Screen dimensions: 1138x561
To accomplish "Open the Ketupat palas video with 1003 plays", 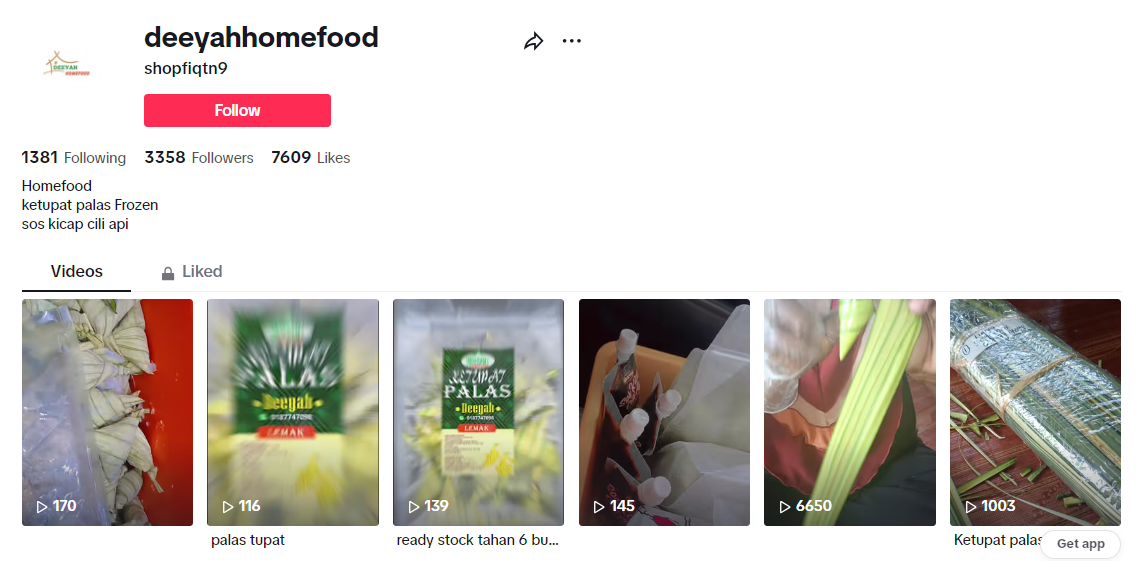I will [1035, 412].
